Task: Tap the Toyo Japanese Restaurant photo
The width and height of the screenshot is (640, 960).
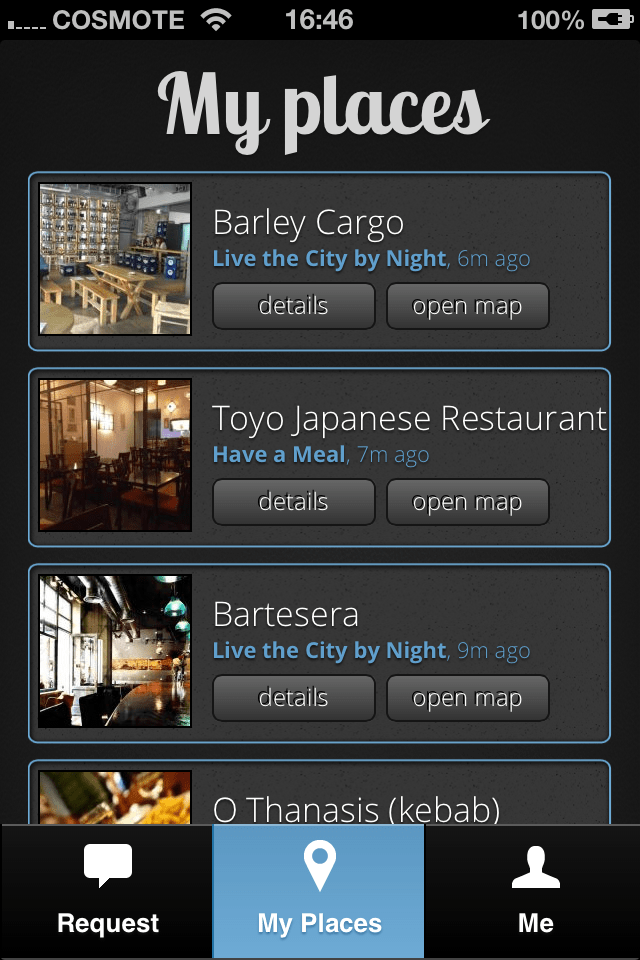Action: (115, 454)
